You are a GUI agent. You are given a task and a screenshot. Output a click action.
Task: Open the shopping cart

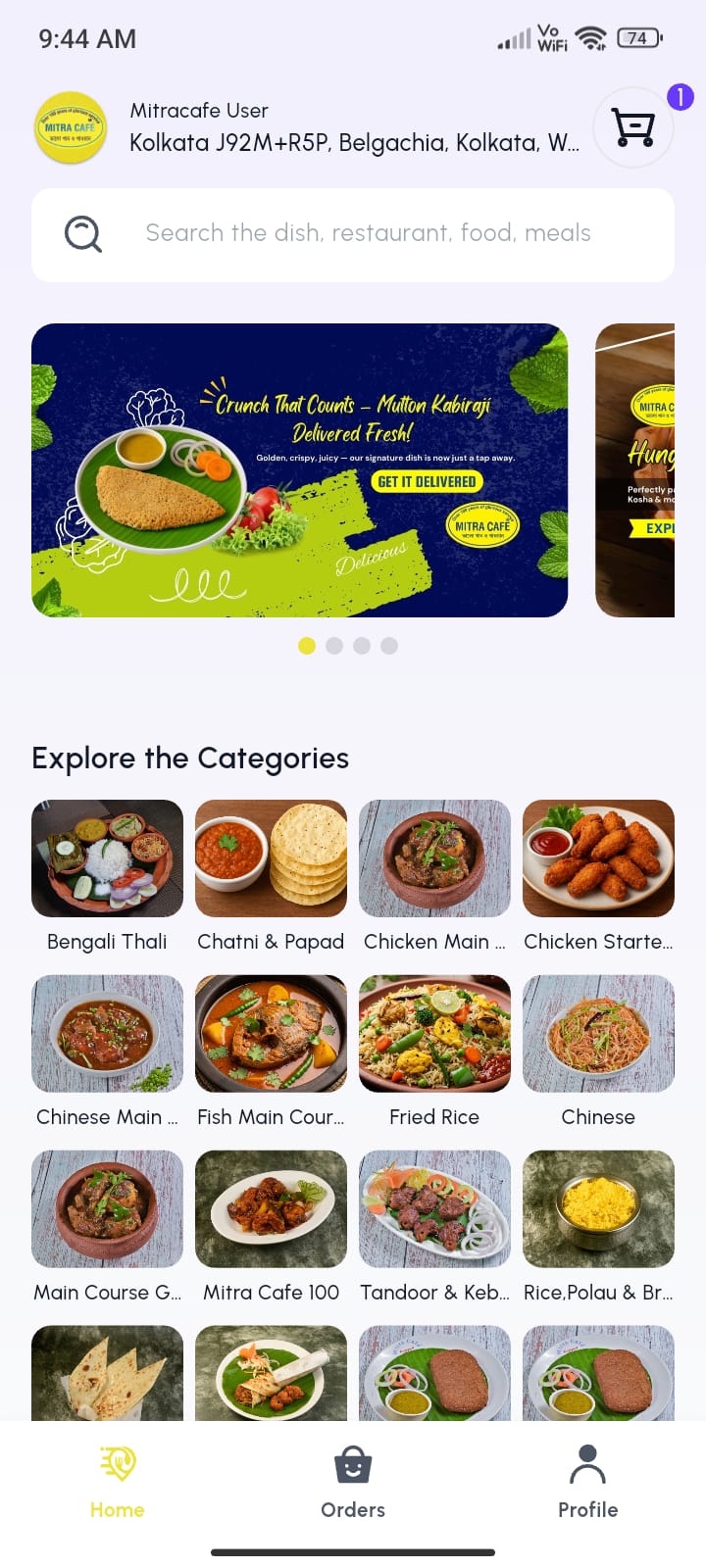(632, 127)
